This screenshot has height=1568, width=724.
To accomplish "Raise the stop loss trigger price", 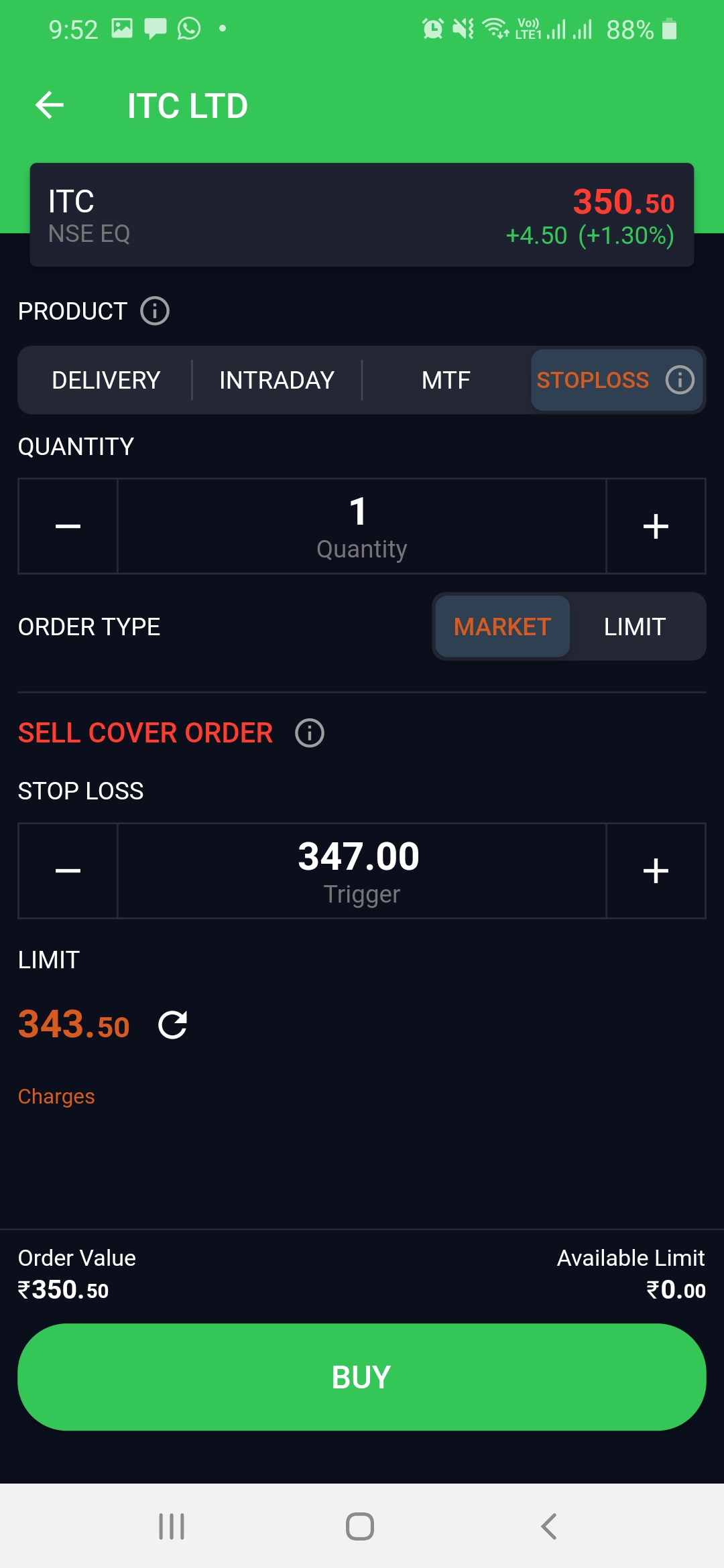I will (656, 870).
